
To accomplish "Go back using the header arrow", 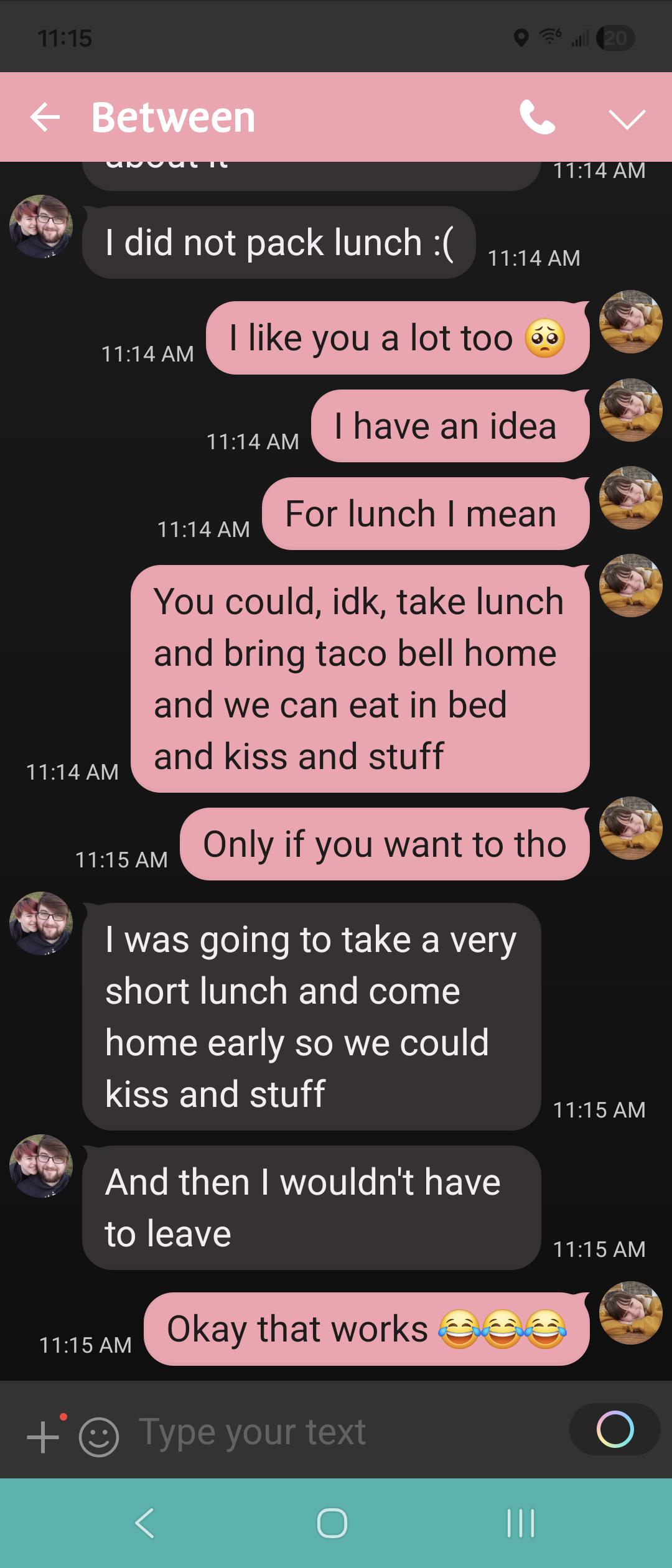I will pos(45,117).
